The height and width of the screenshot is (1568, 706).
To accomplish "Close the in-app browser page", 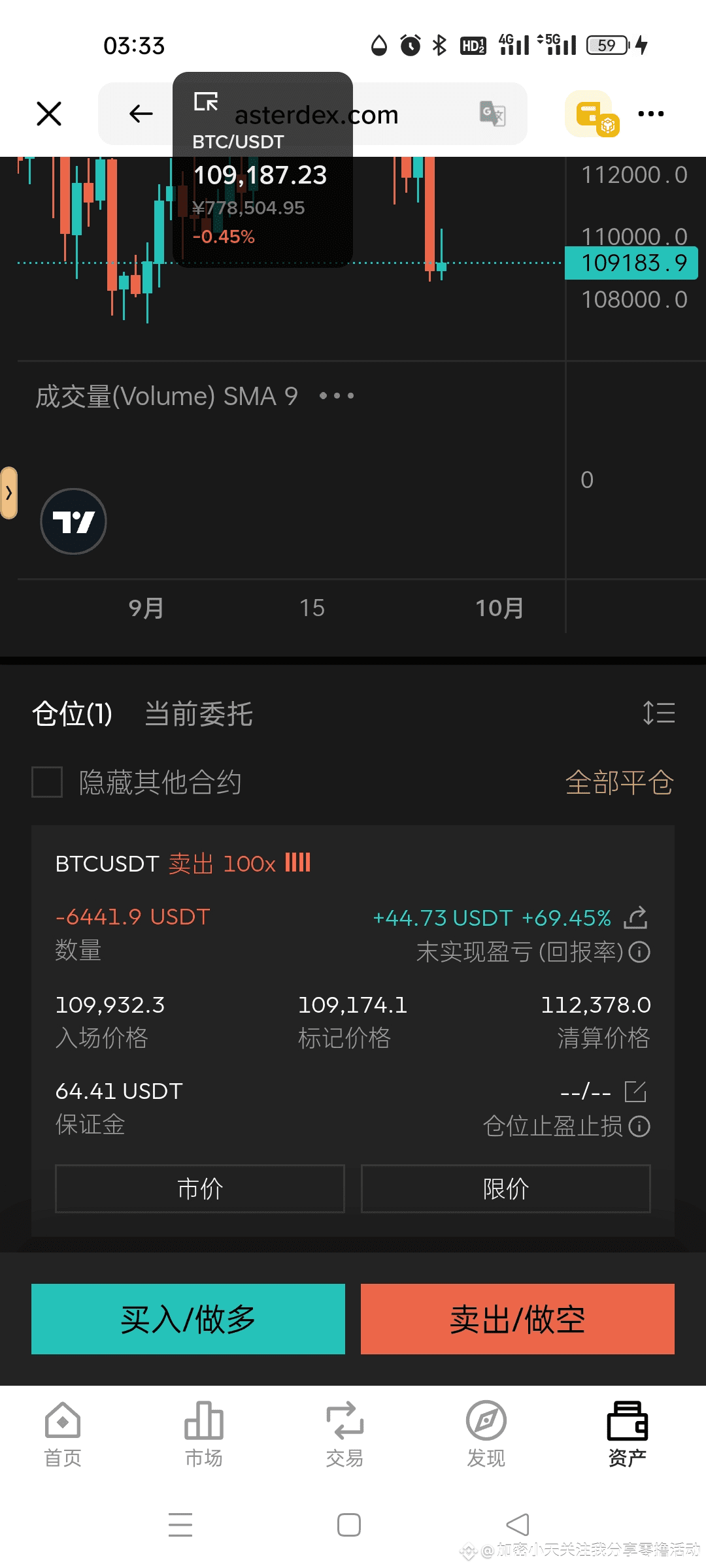I will 49,114.
